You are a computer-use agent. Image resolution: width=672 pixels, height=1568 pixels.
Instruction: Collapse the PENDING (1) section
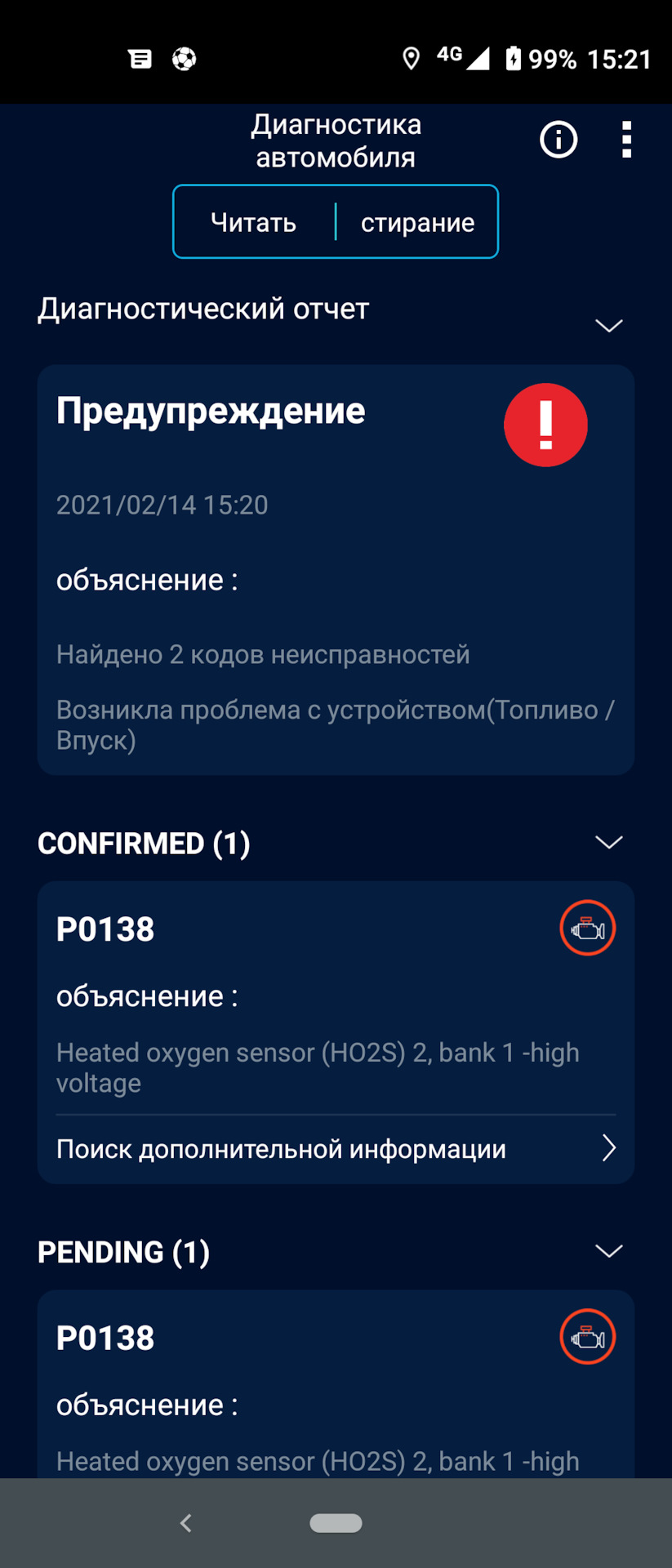(609, 1251)
